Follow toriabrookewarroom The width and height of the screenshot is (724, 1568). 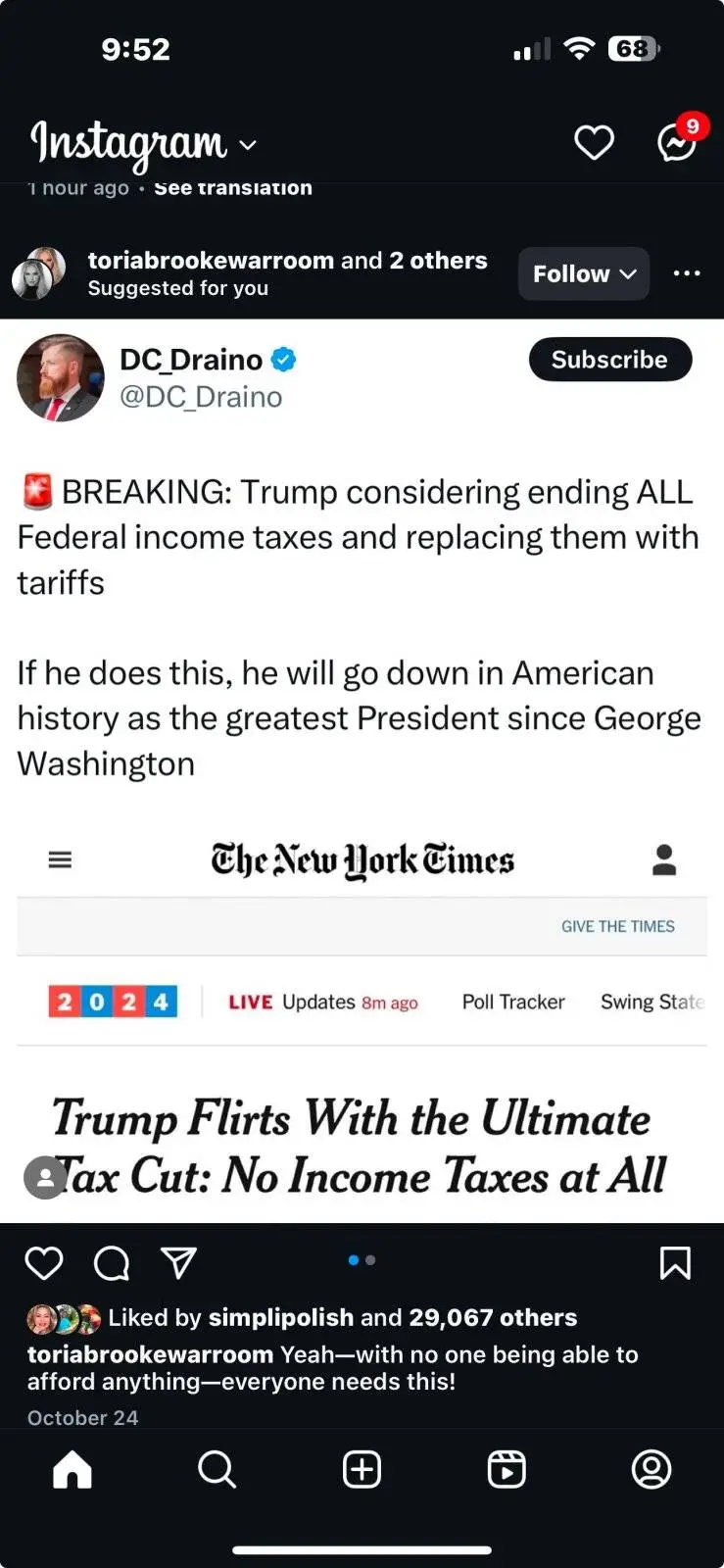click(583, 273)
